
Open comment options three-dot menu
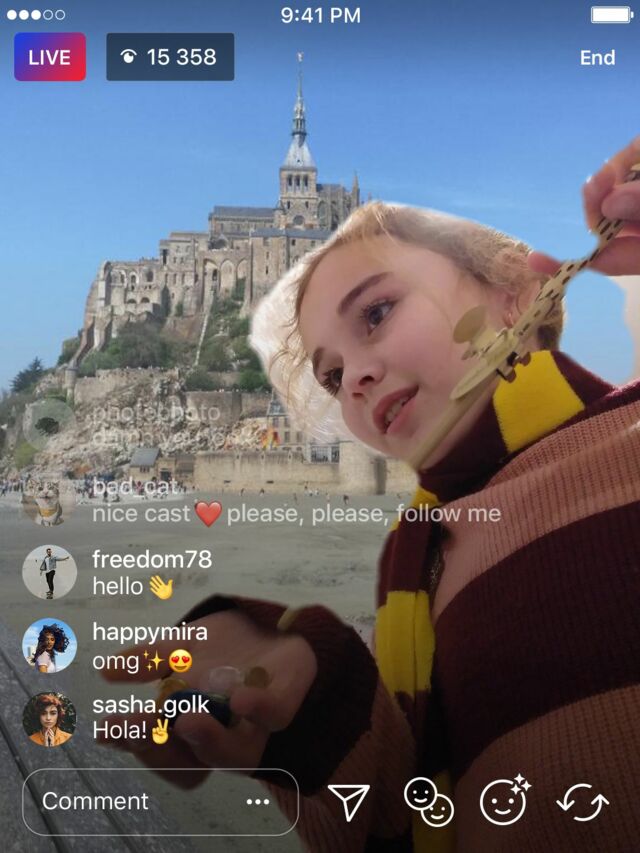tap(258, 802)
